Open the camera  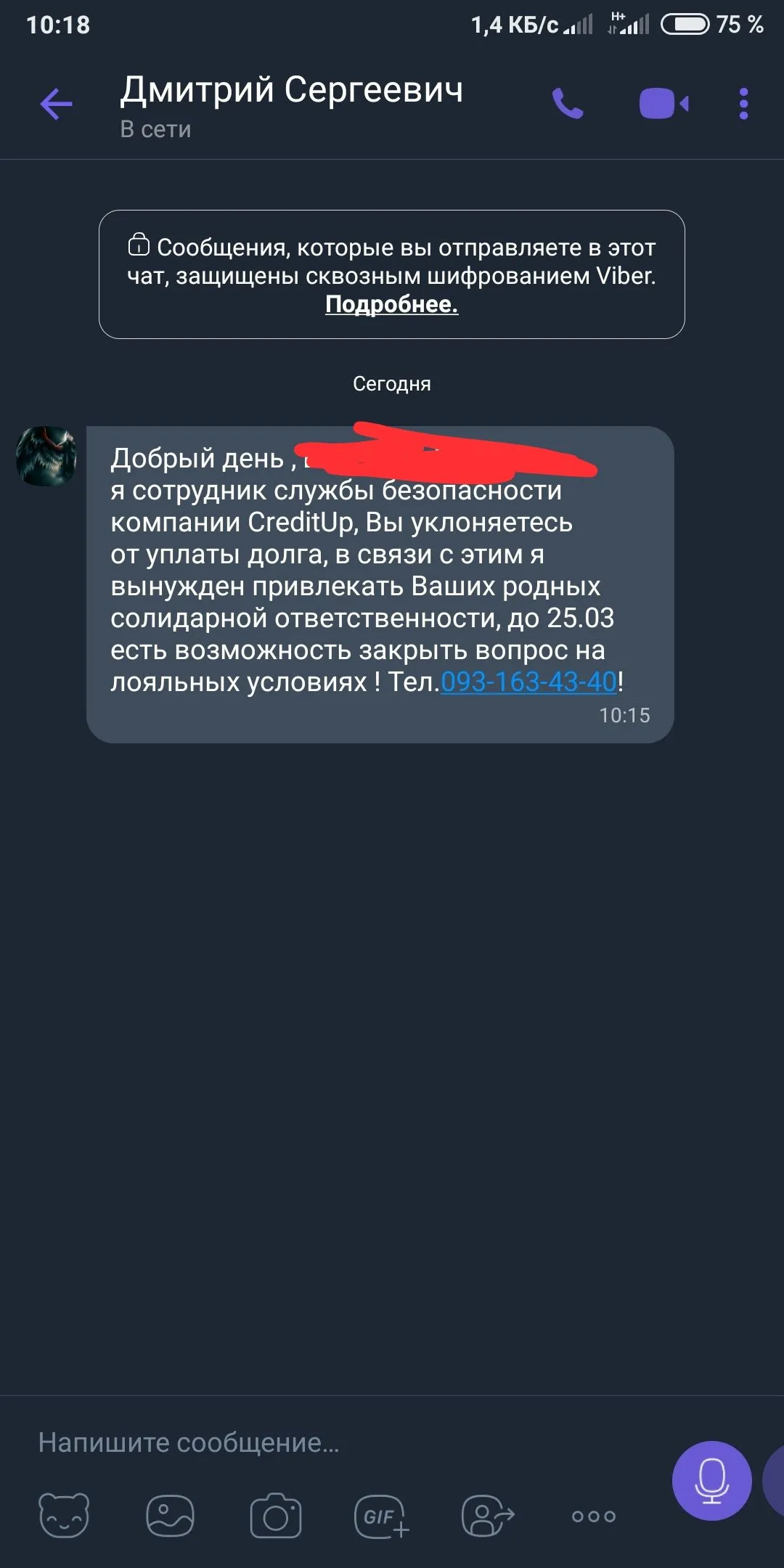(276, 1516)
